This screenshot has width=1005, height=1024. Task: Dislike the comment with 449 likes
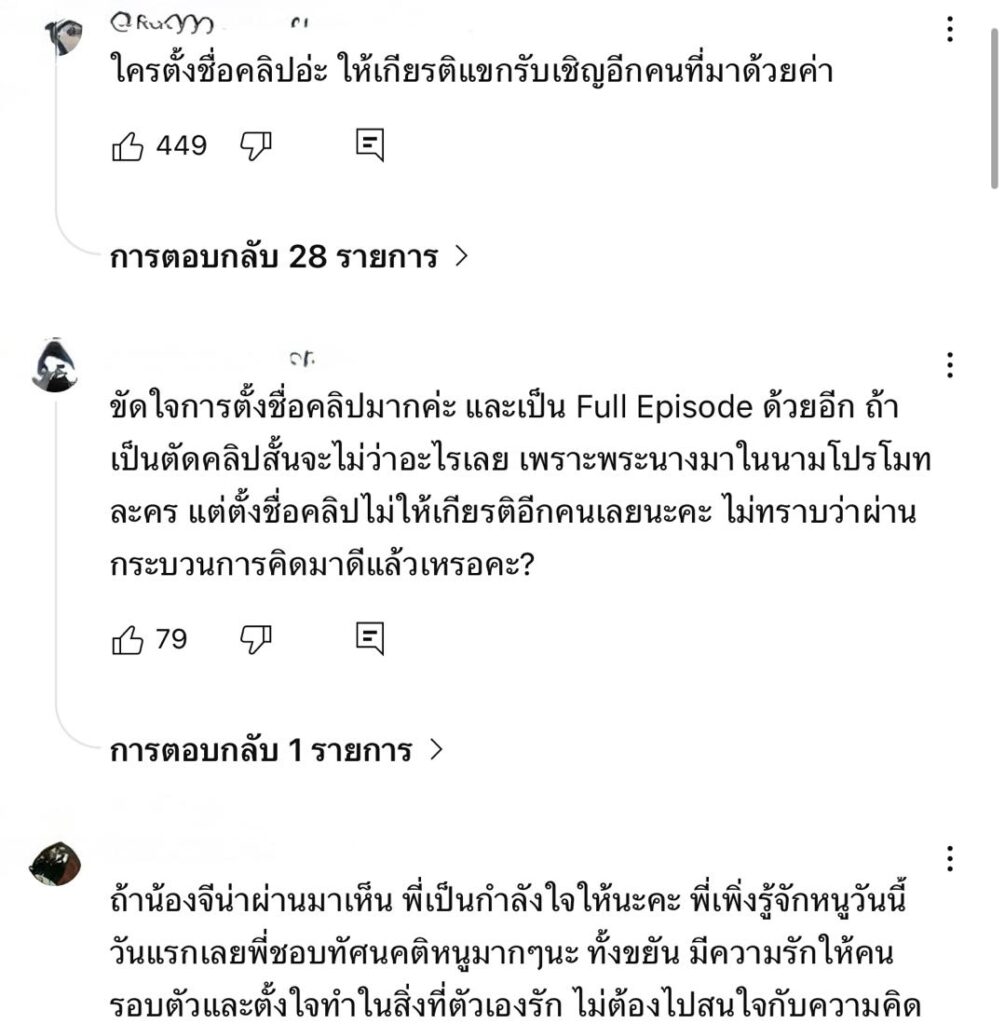[256, 147]
